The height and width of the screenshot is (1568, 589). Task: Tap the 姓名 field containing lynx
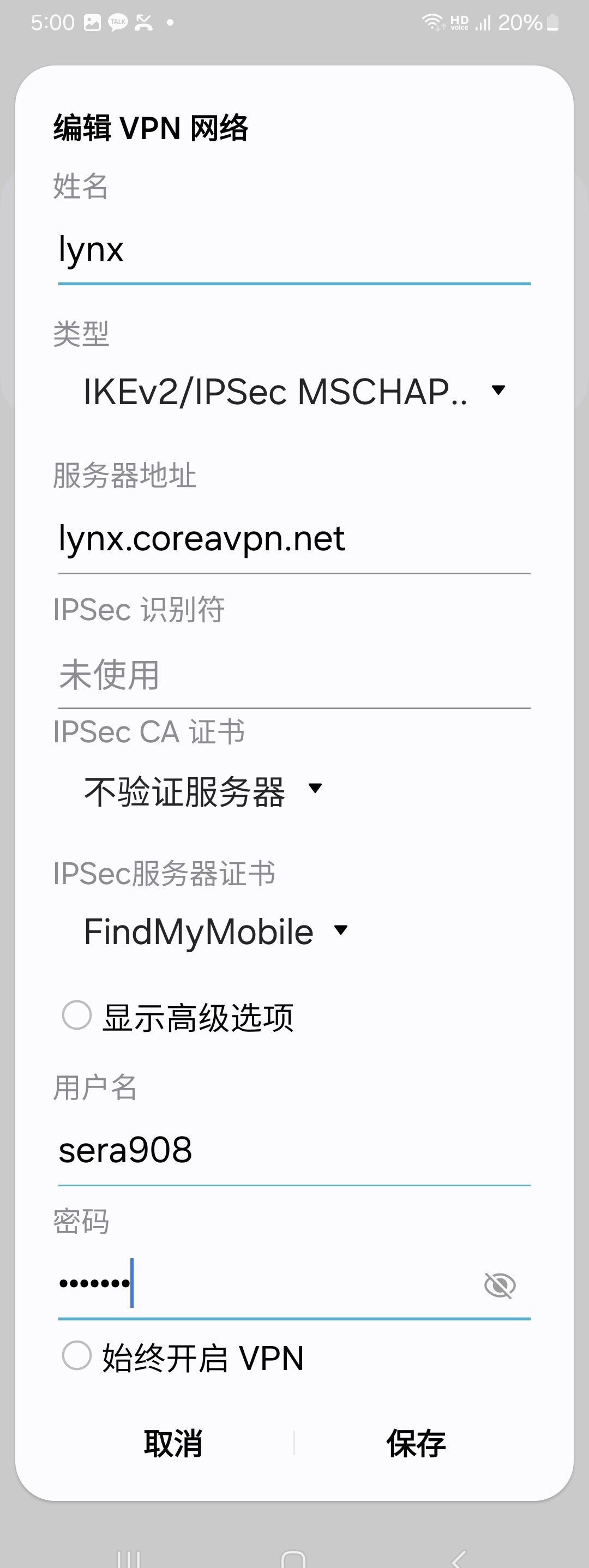point(294,250)
